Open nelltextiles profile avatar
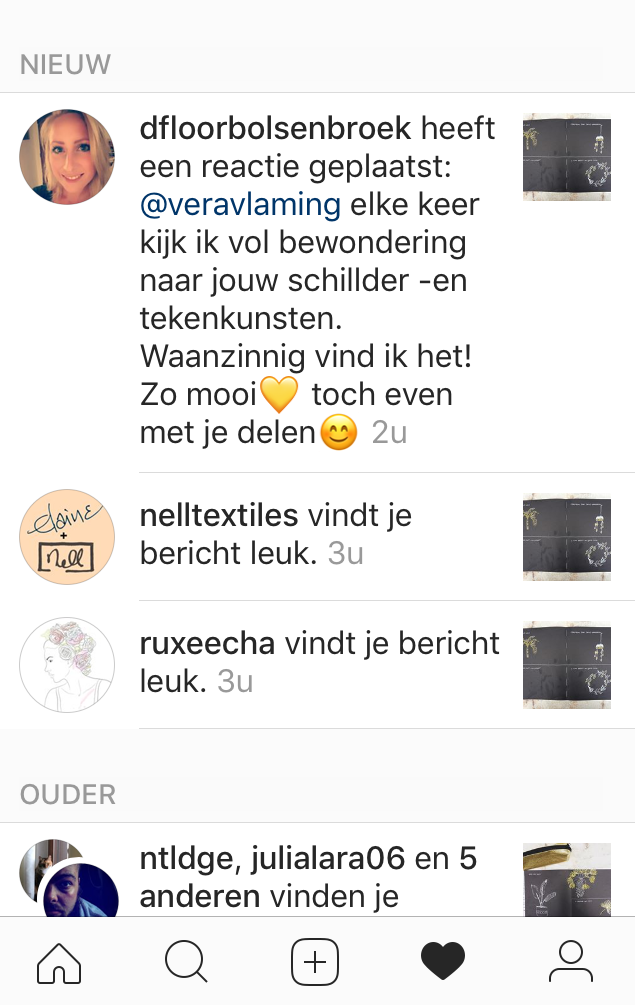This screenshot has width=635, height=1005. [67, 537]
